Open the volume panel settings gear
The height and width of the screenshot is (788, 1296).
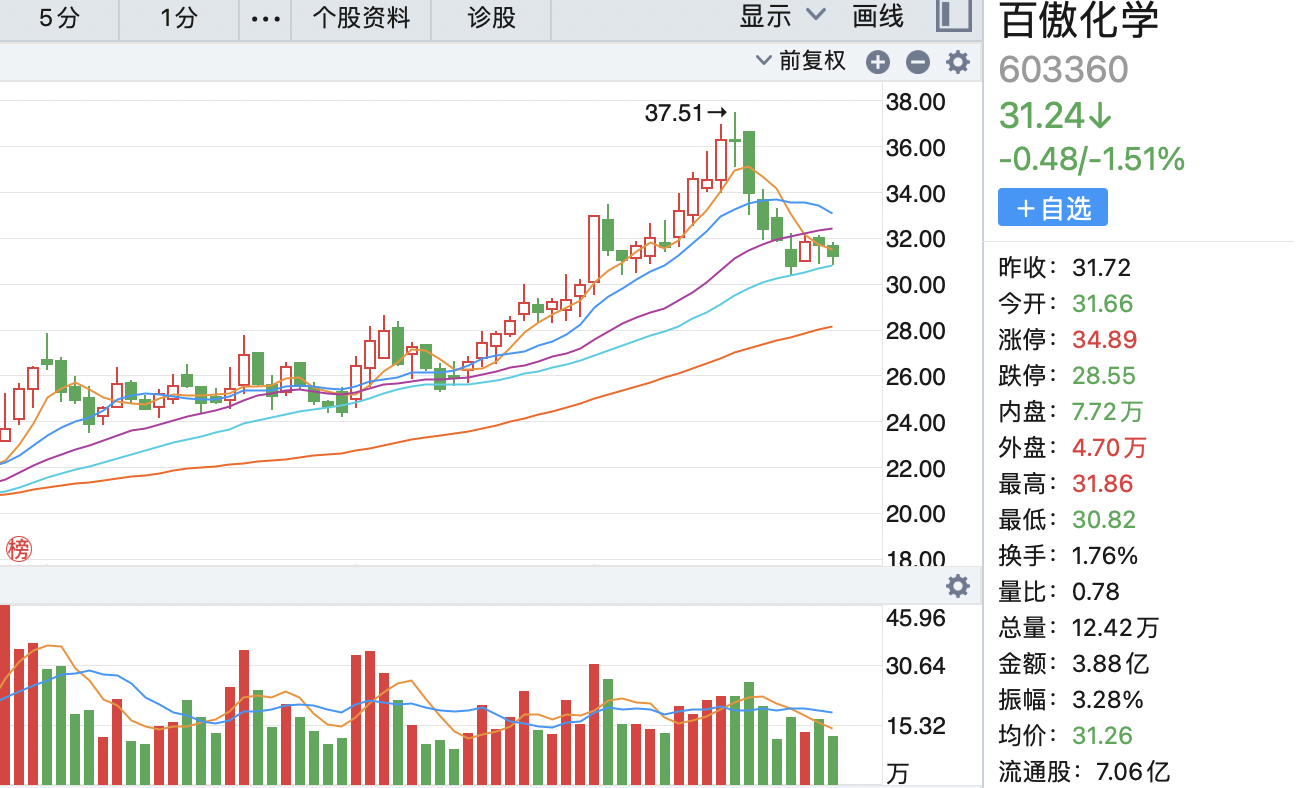tap(958, 586)
